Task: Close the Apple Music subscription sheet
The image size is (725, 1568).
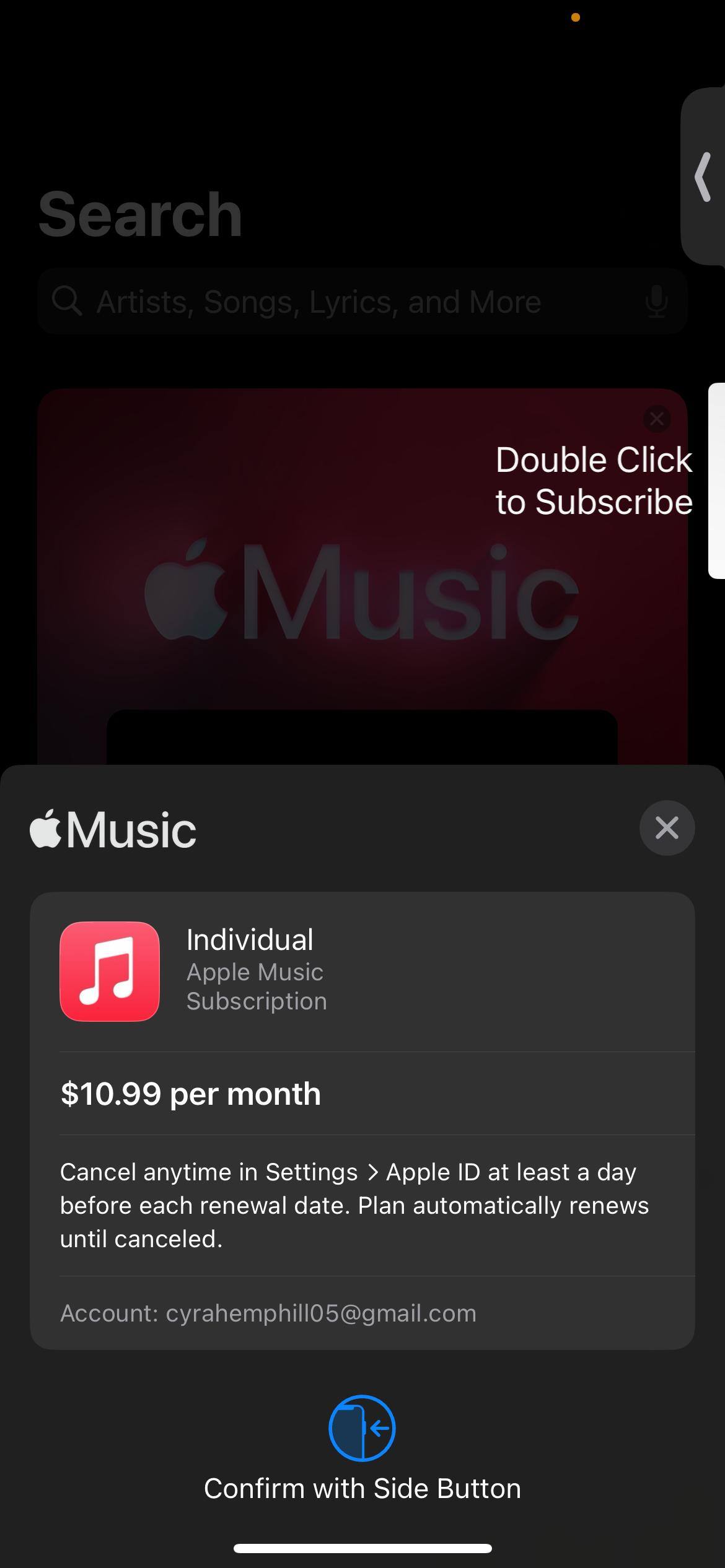Action: (x=667, y=828)
